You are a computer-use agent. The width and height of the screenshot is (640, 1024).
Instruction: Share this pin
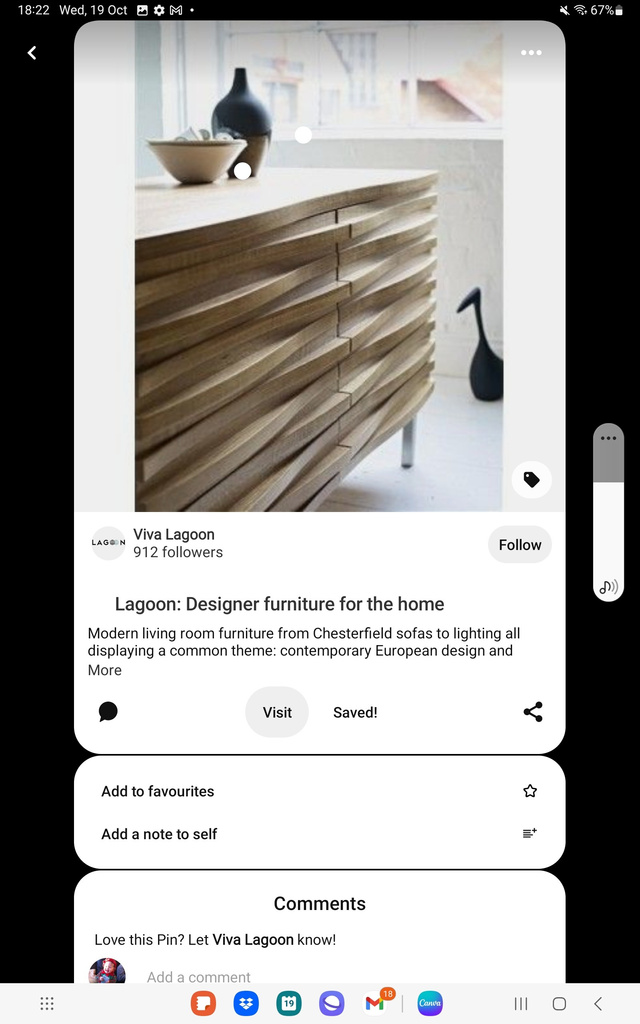[533, 712]
